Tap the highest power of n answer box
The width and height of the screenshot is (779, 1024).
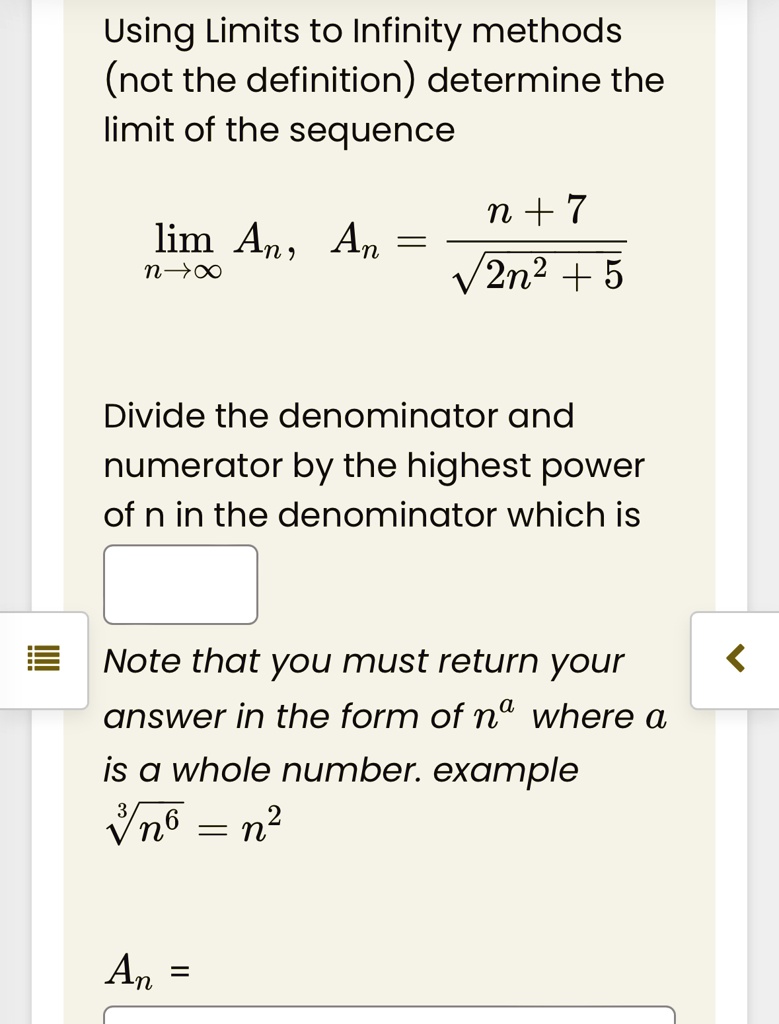tap(180, 584)
